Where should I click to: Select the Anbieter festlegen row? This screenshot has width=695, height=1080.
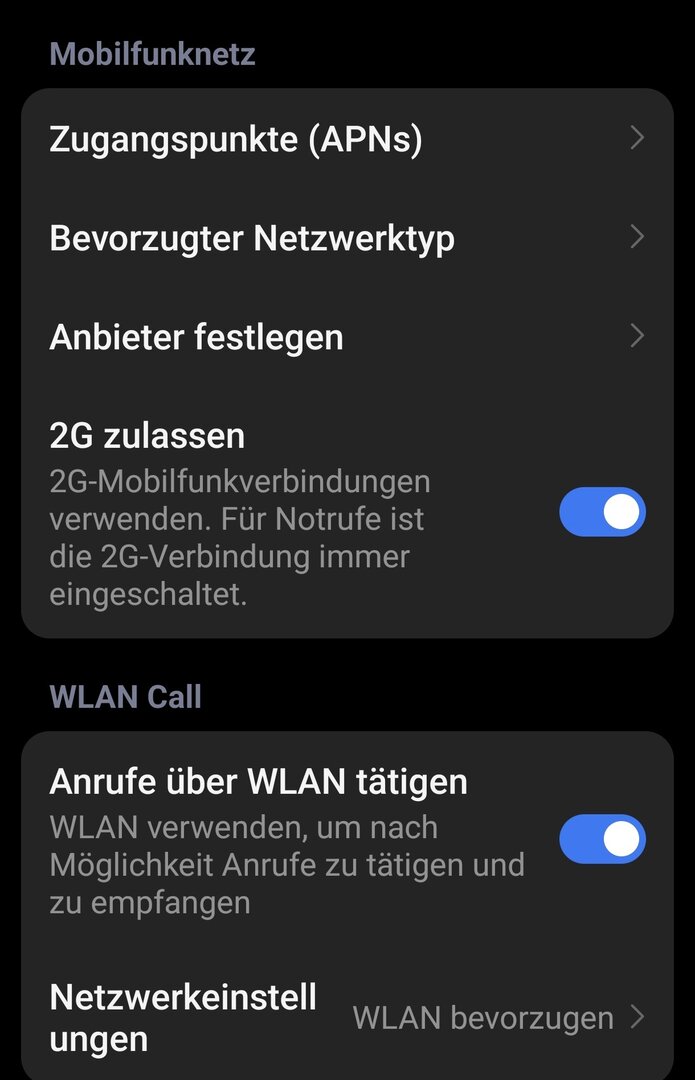pyautogui.click(x=346, y=337)
